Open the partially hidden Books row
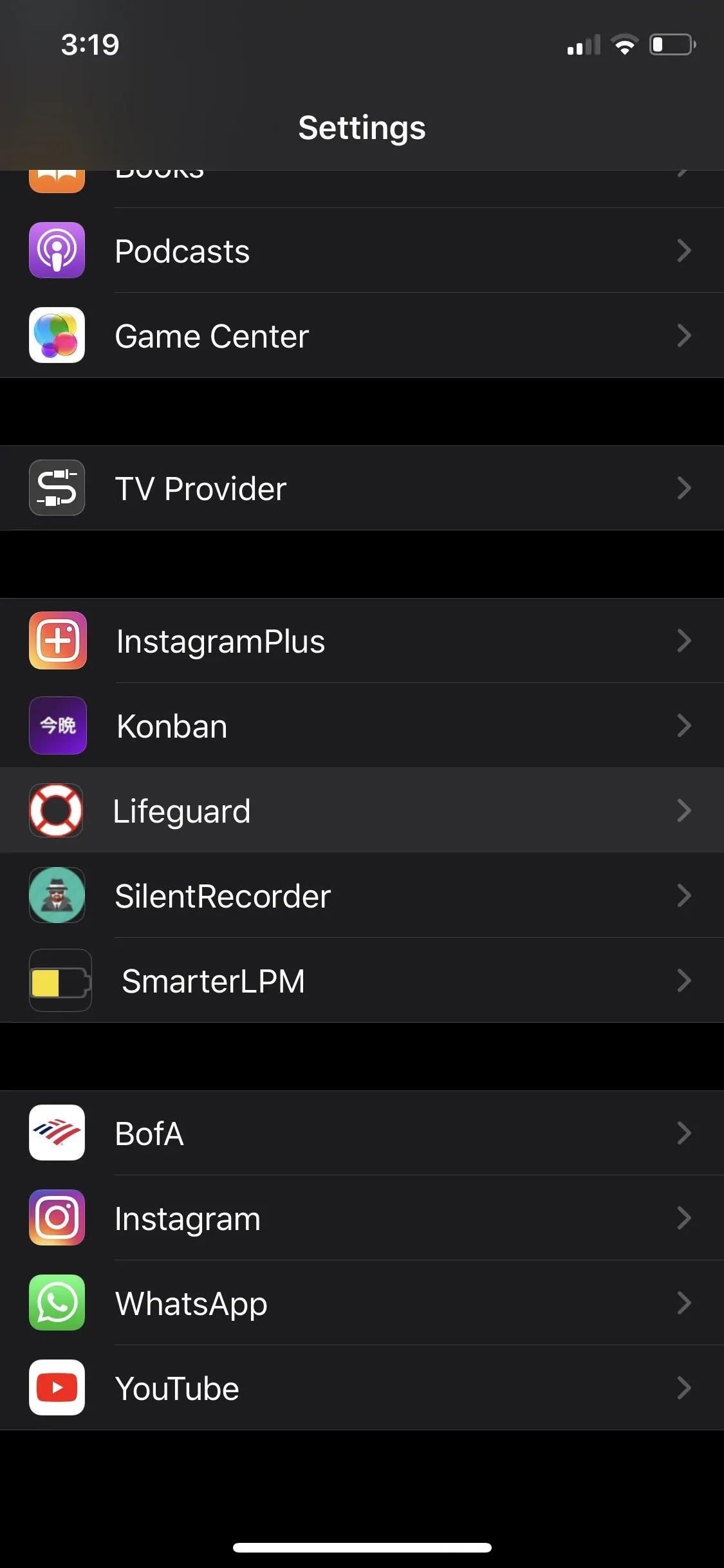This screenshot has height=1568, width=724. (362, 189)
